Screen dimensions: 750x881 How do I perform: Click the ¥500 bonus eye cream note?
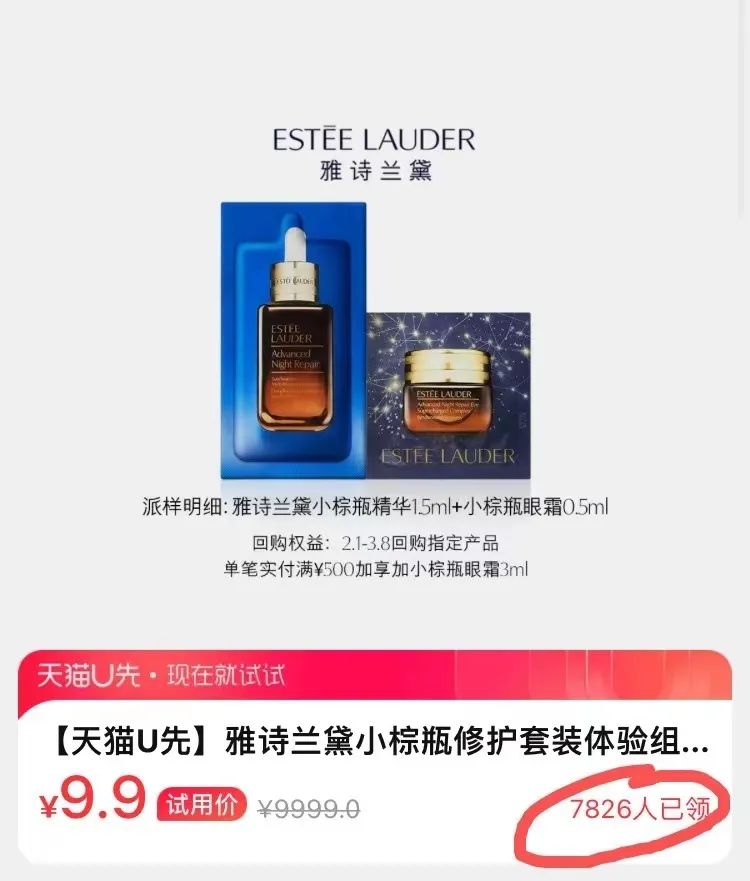pos(375,570)
